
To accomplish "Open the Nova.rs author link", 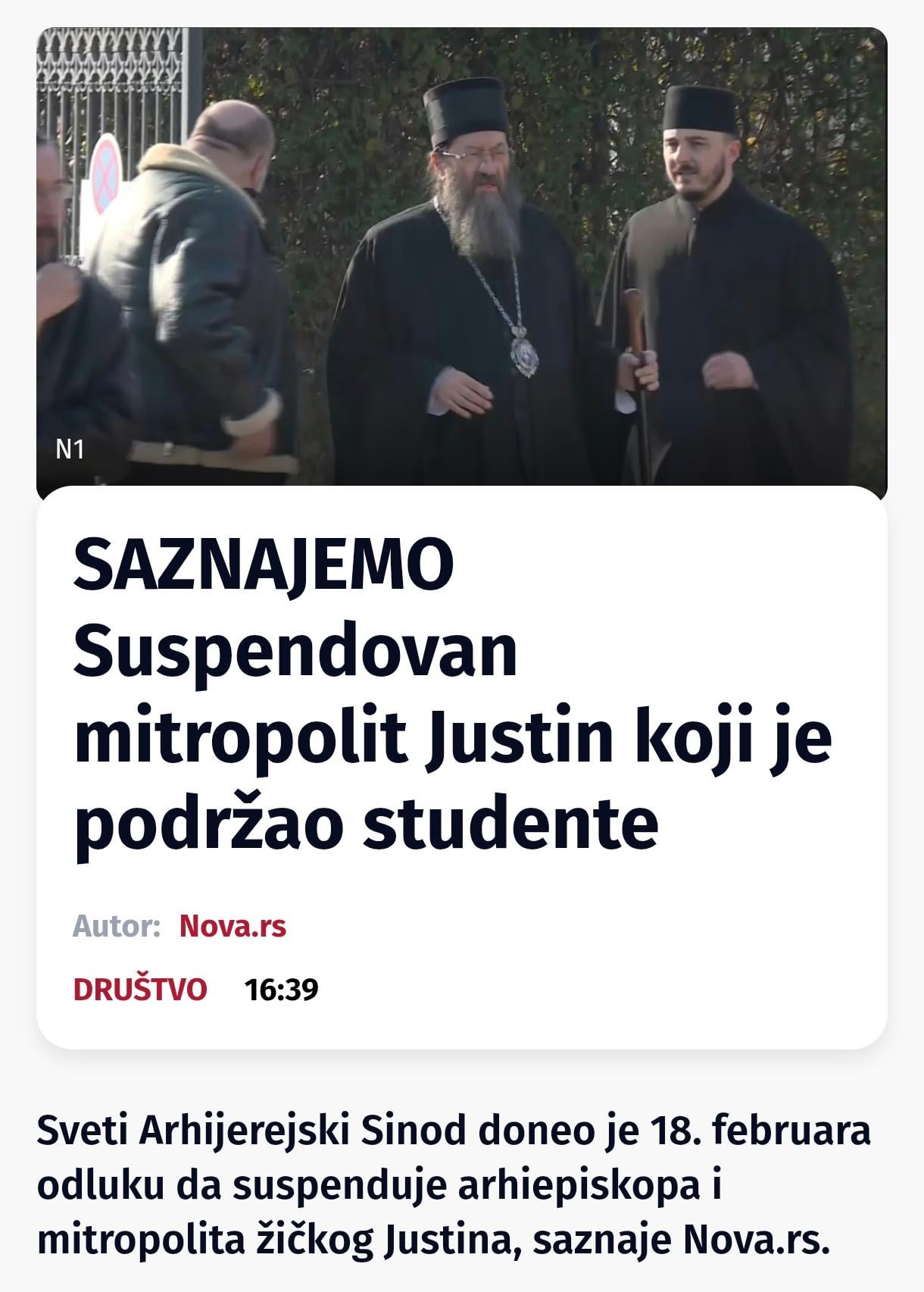I will tap(233, 926).
